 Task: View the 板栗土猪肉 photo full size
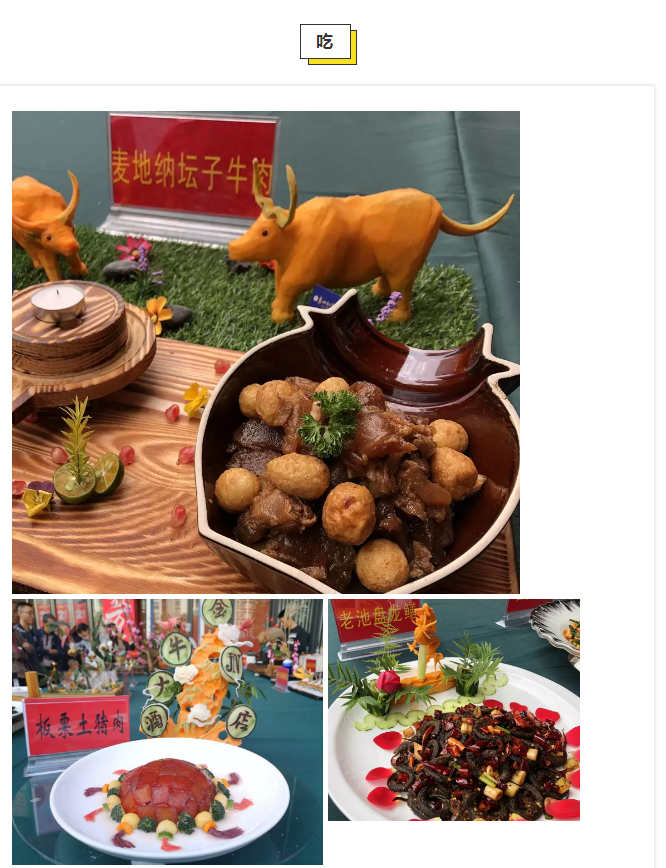click(167, 732)
